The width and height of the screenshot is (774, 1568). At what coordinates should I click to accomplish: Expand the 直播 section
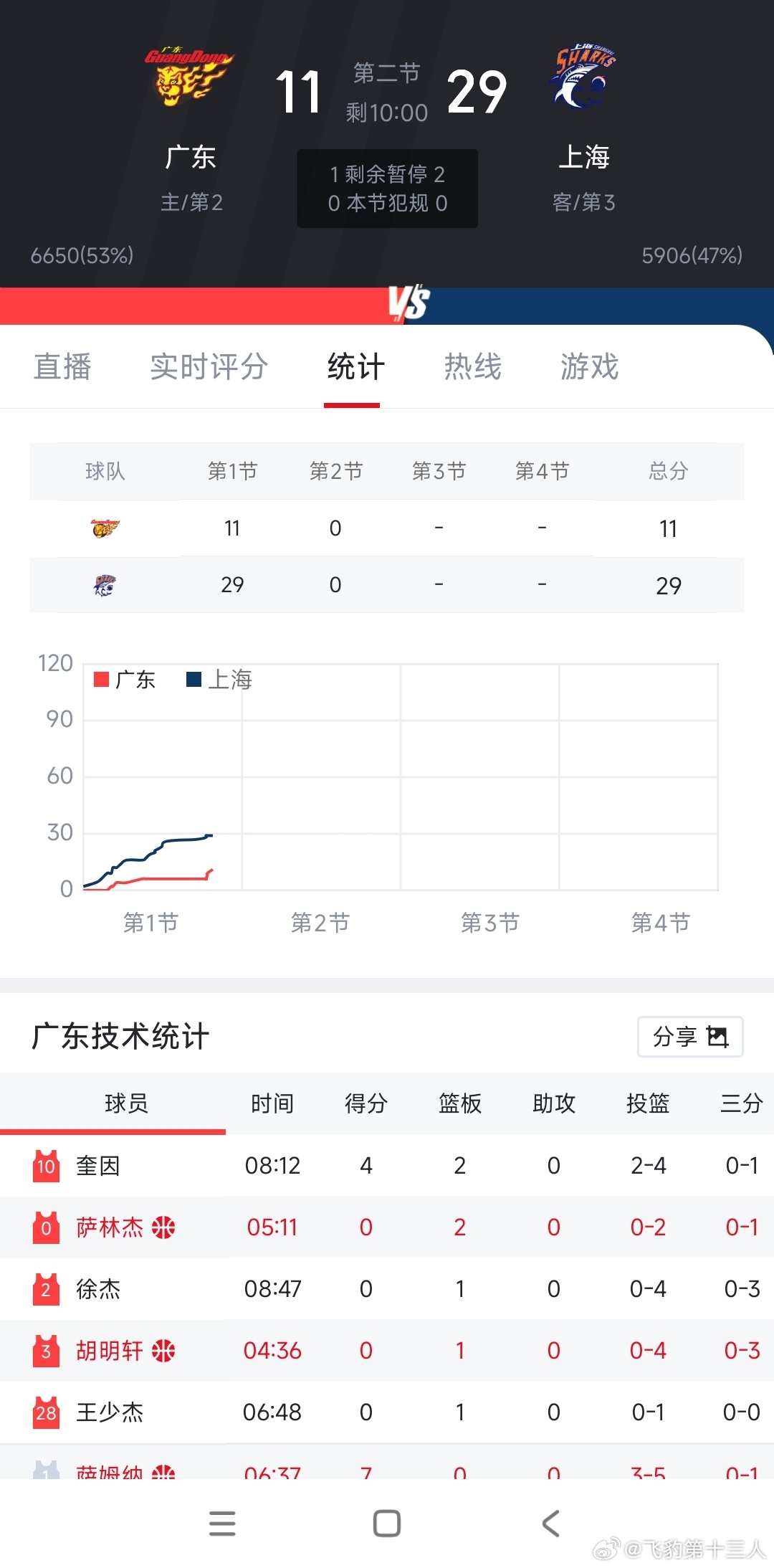(x=62, y=367)
